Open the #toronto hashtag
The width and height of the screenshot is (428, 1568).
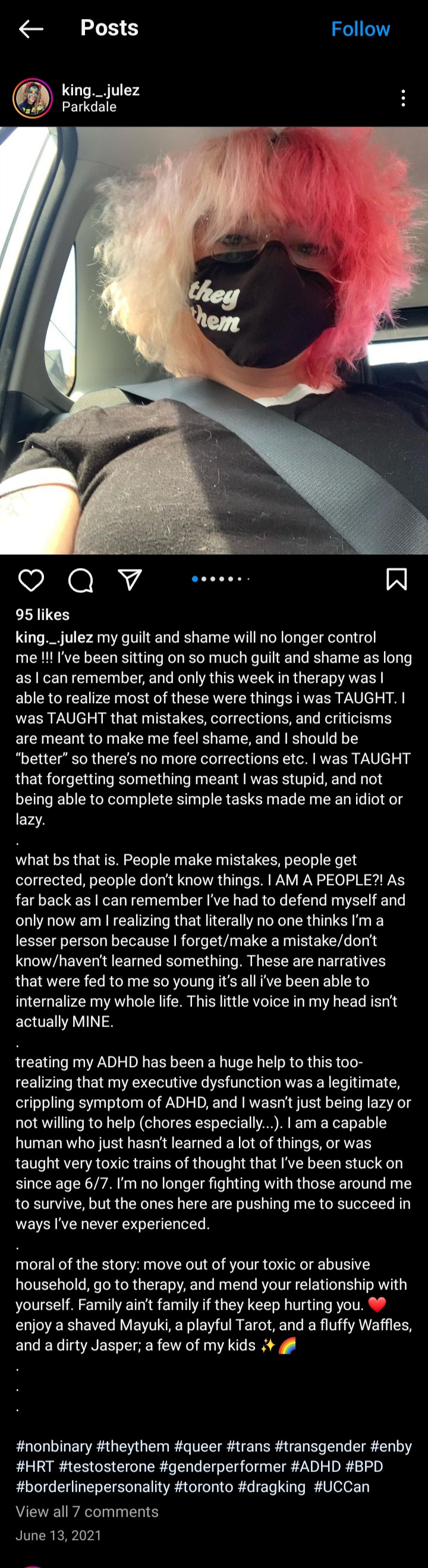coord(203,1487)
